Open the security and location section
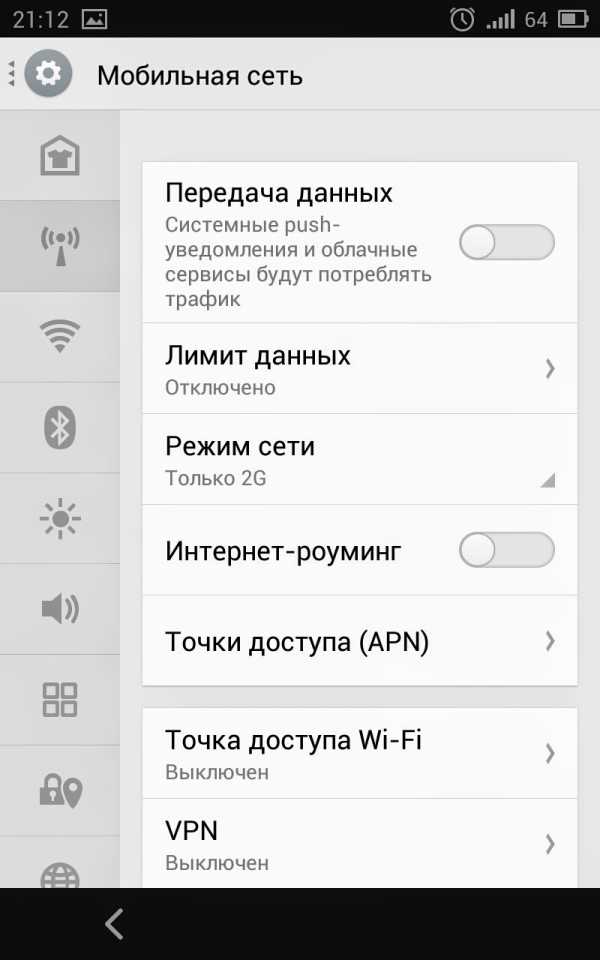 pos(59,790)
